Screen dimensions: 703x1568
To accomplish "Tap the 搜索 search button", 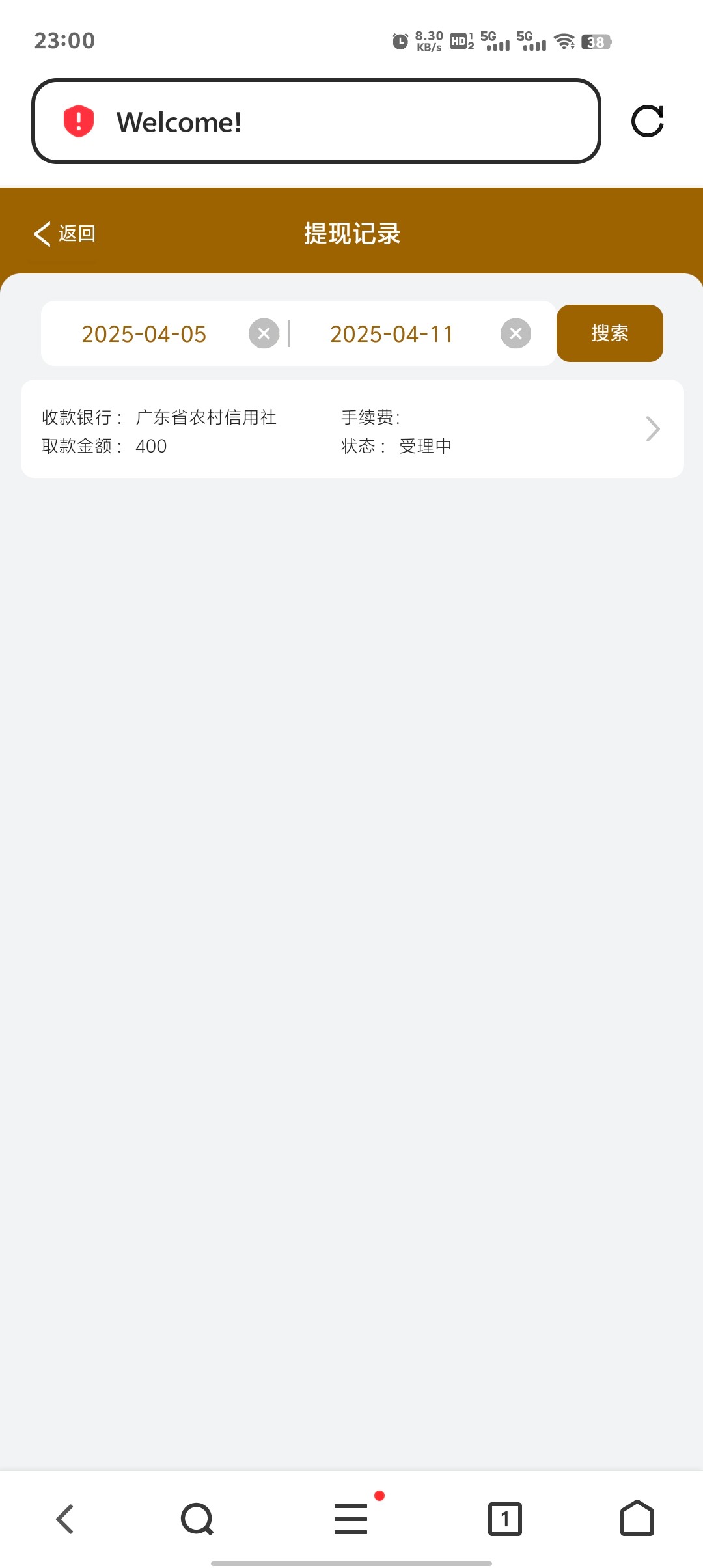I will click(x=610, y=333).
